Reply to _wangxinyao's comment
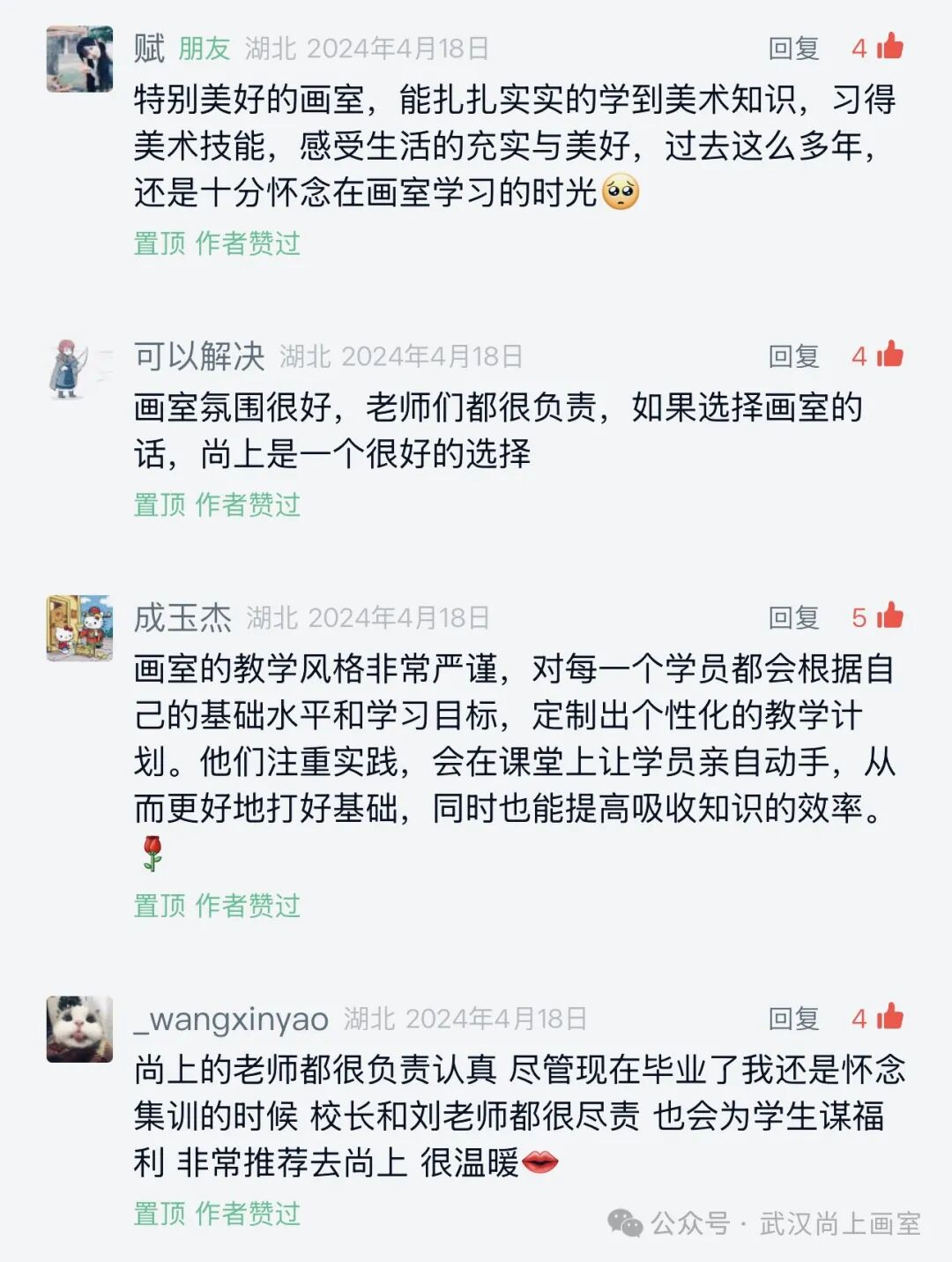 [x=793, y=1019]
